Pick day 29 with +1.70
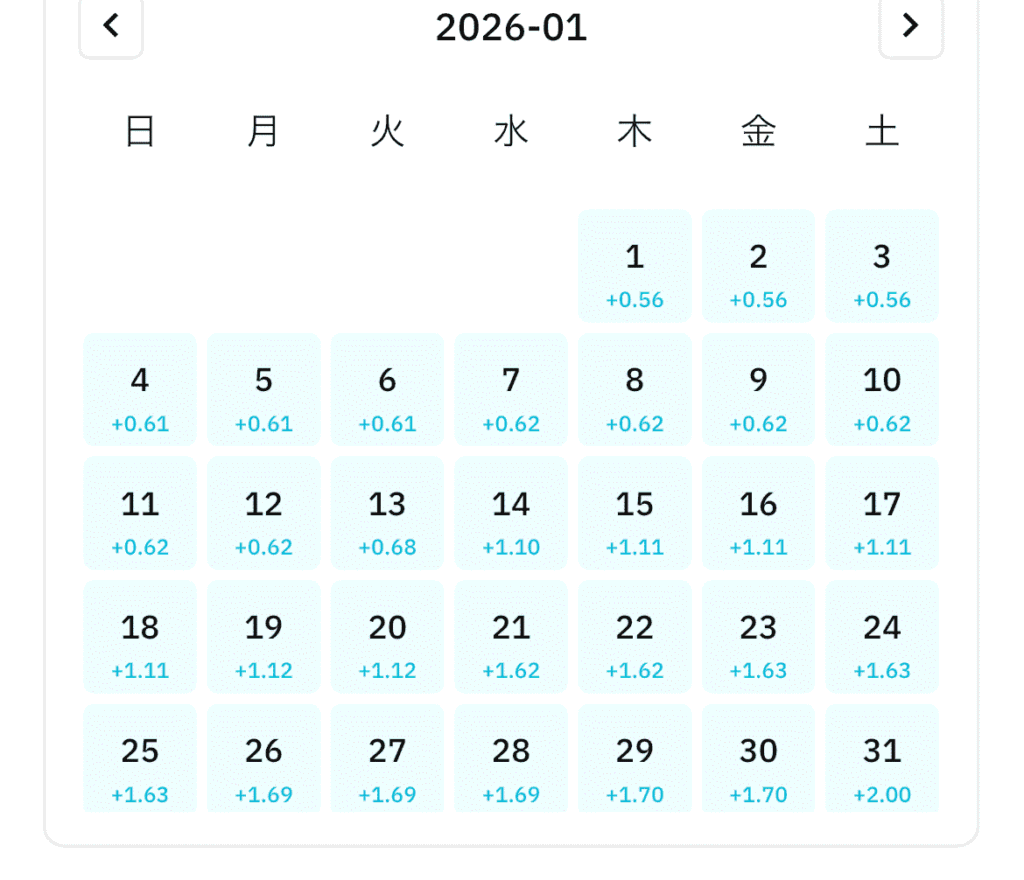The height and width of the screenshot is (880, 1024). [x=635, y=760]
